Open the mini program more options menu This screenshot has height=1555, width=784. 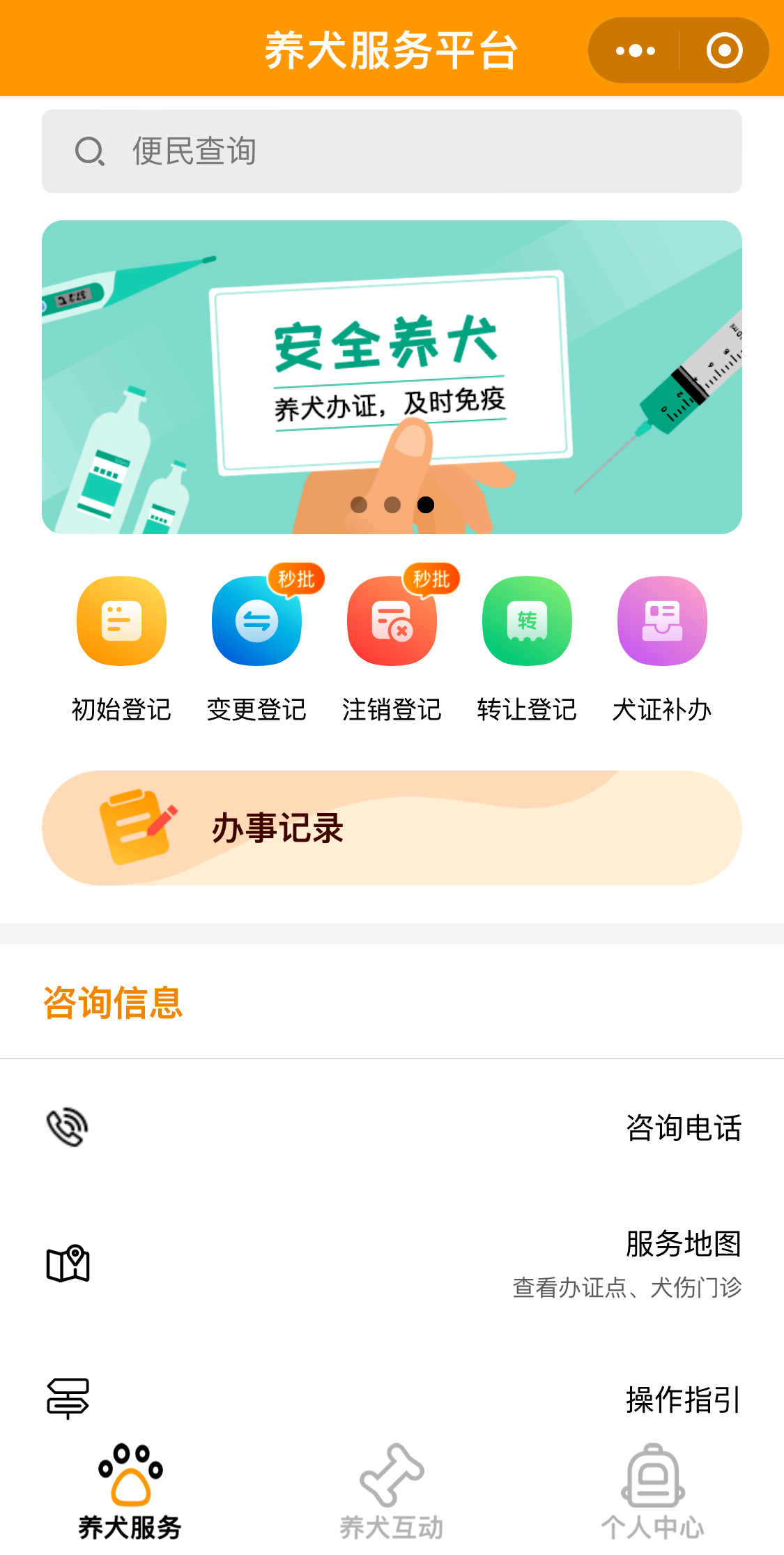point(635,51)
